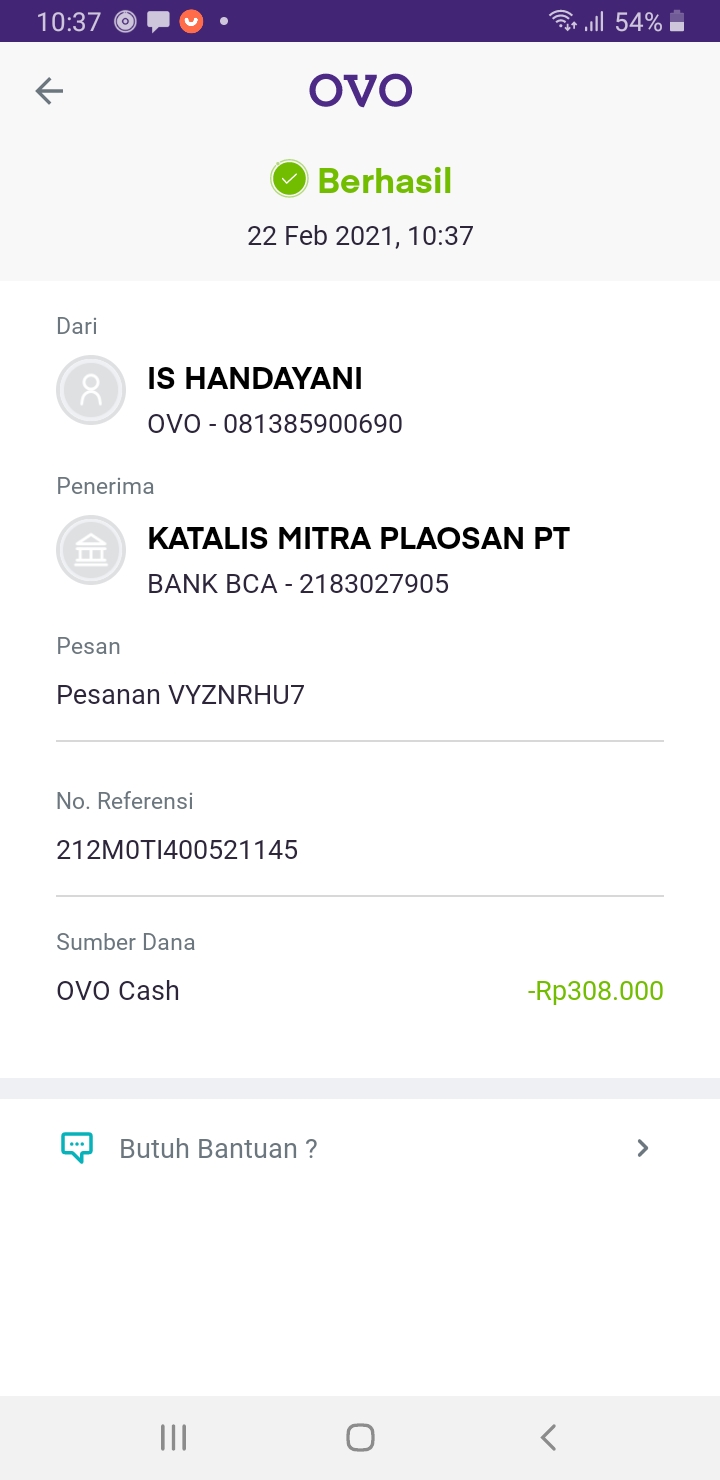
Task: Open the Butuh Bantuan help row
Action: click(x=360, y=1148)
